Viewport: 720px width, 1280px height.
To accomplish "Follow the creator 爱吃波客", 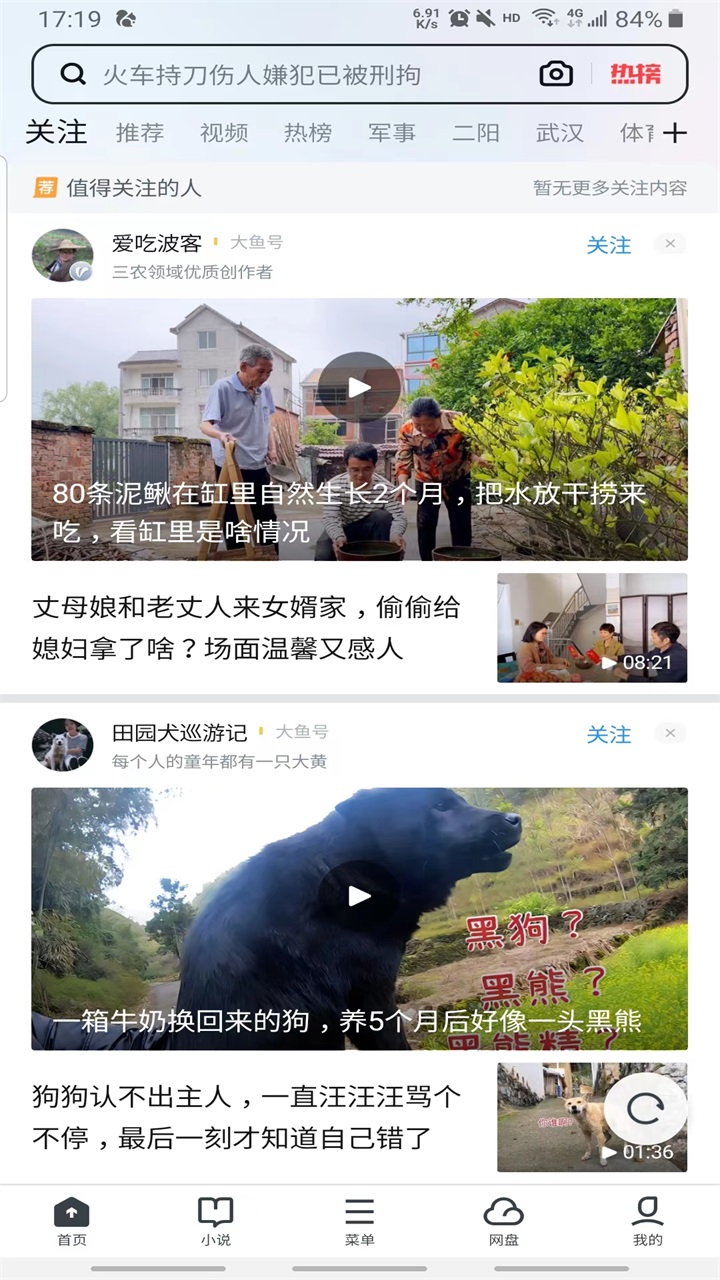I will coord(609,245).
